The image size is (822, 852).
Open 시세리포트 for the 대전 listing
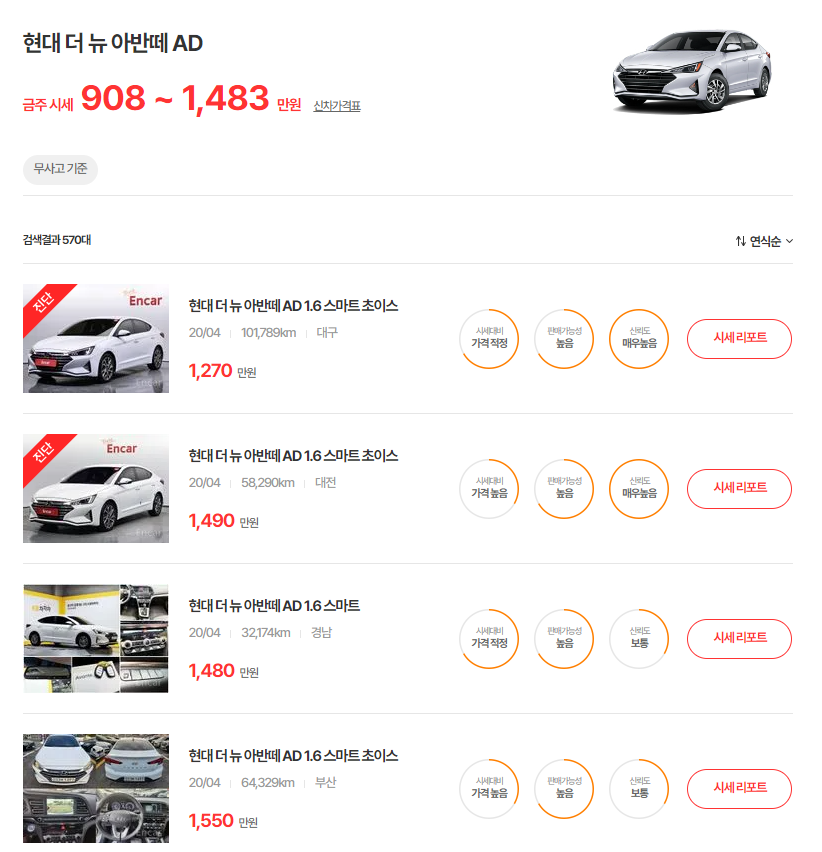click(x=739, y=488)
